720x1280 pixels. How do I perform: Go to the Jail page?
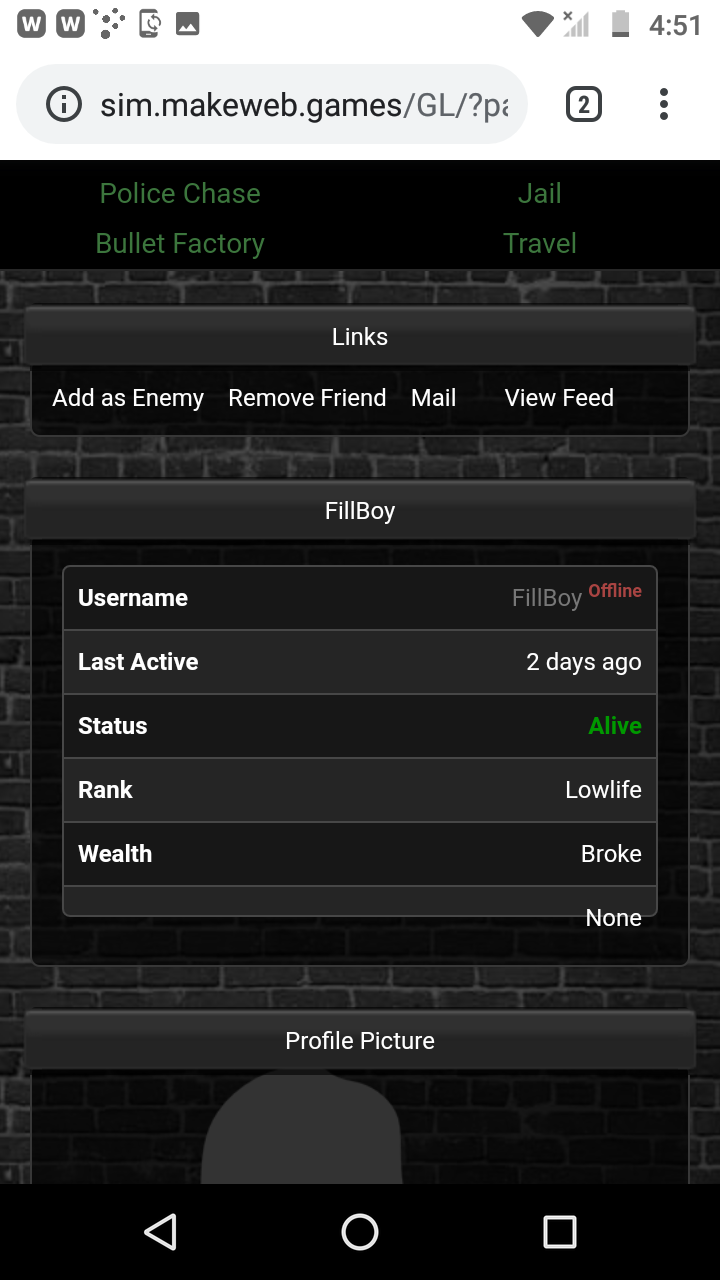[539, 193]
